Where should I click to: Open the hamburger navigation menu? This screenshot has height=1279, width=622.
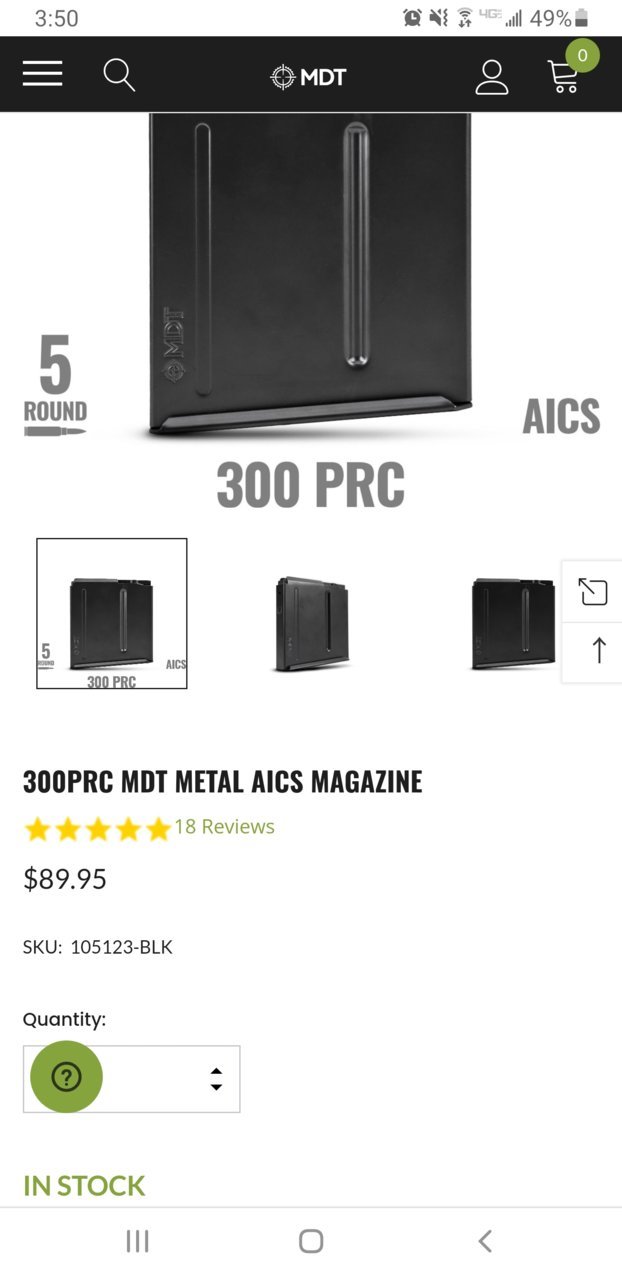[x=42, y=74]
